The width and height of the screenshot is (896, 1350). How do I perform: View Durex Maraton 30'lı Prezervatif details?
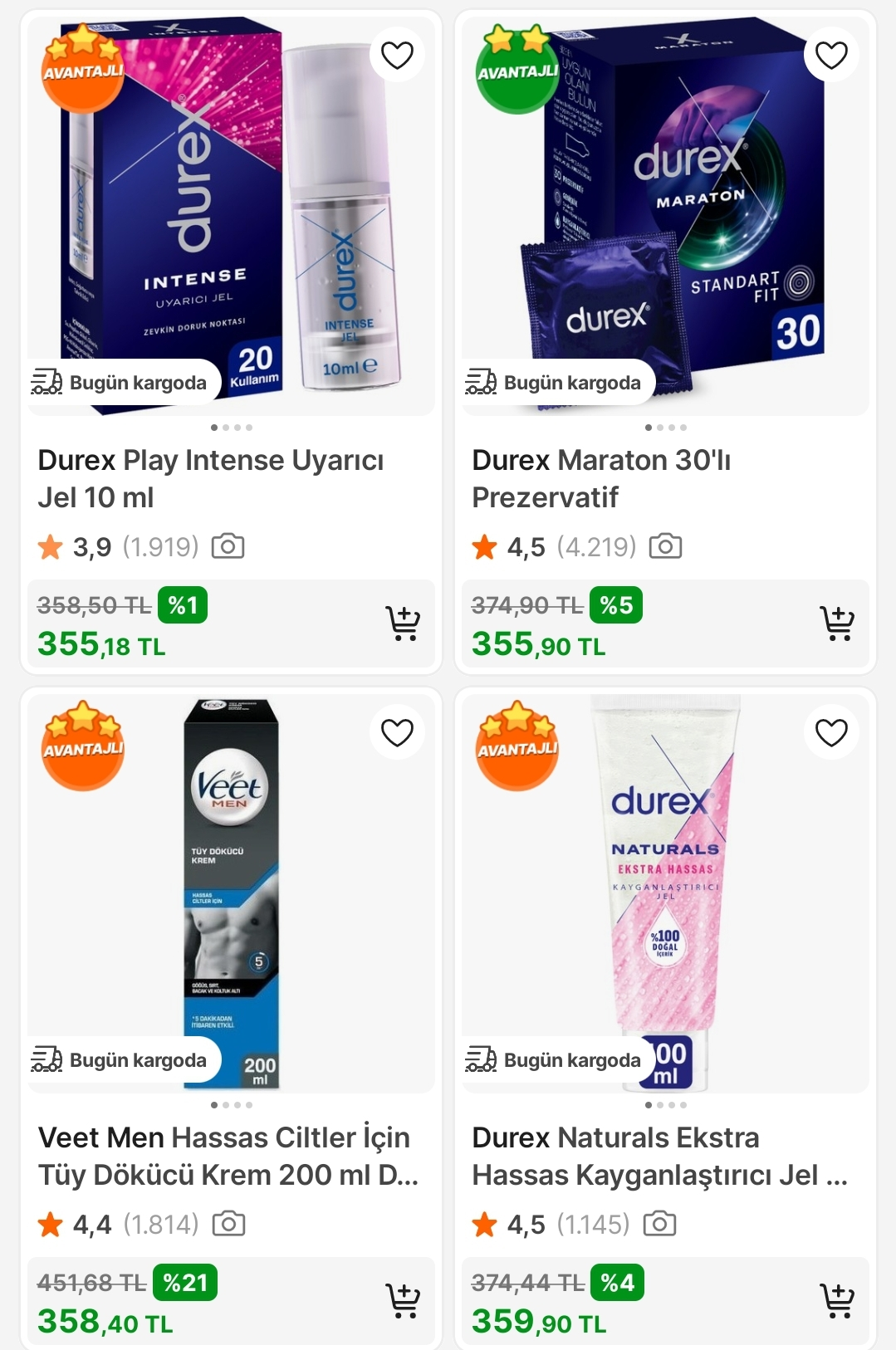[x=601, y=478]
